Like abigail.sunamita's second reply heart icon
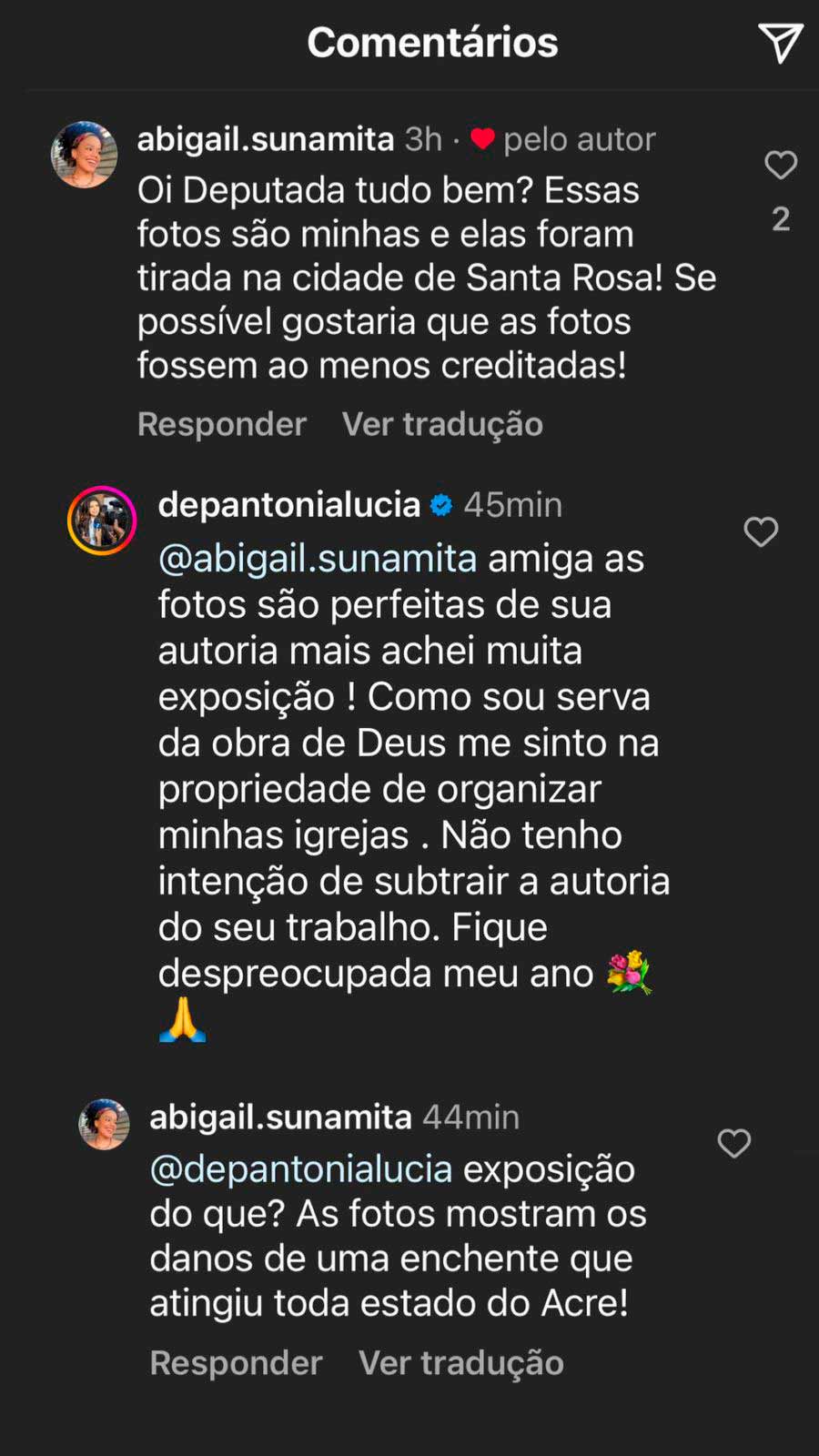 tap(734, 1145)
